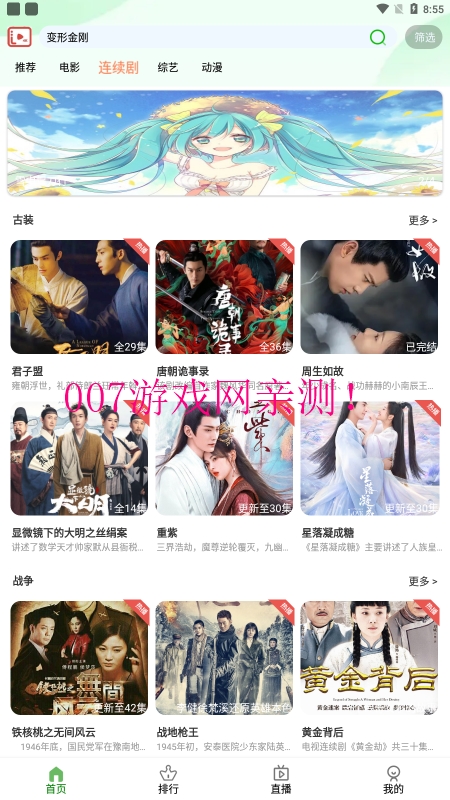Switch to the 推荐 tab

(26, 67)
